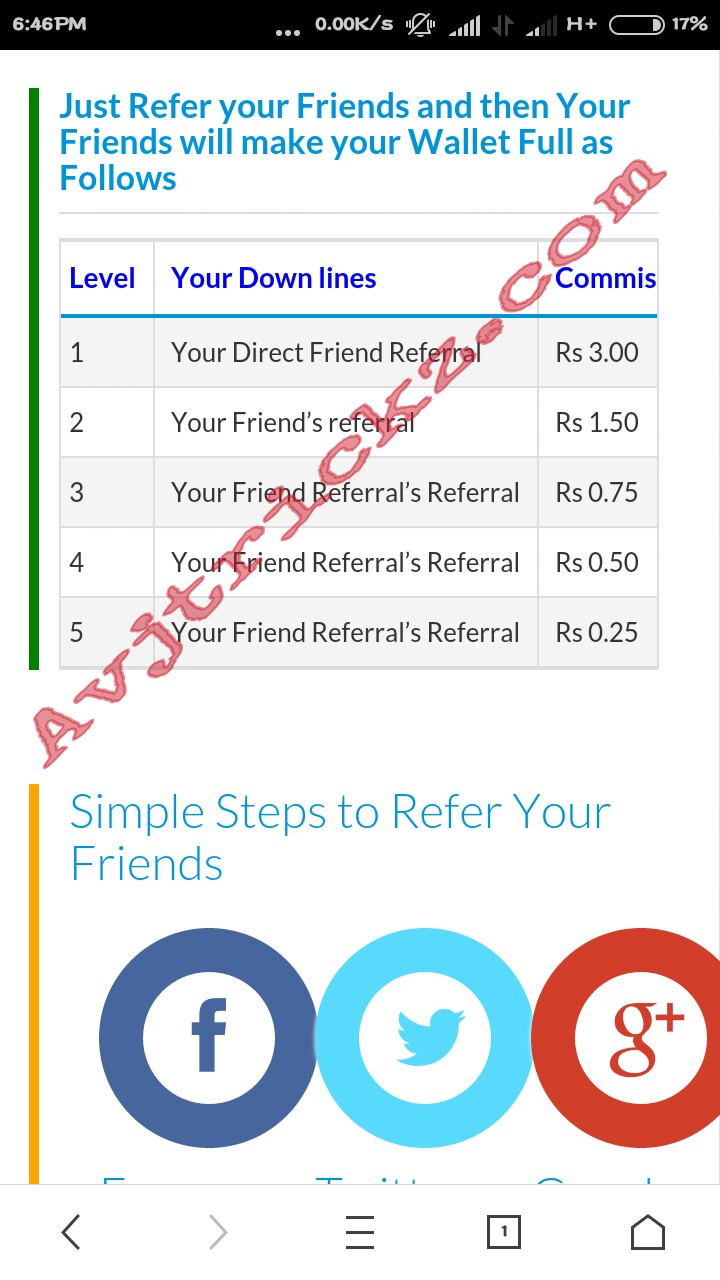
Task: Open the browser tabs switcher
Action: point(504,1232)
